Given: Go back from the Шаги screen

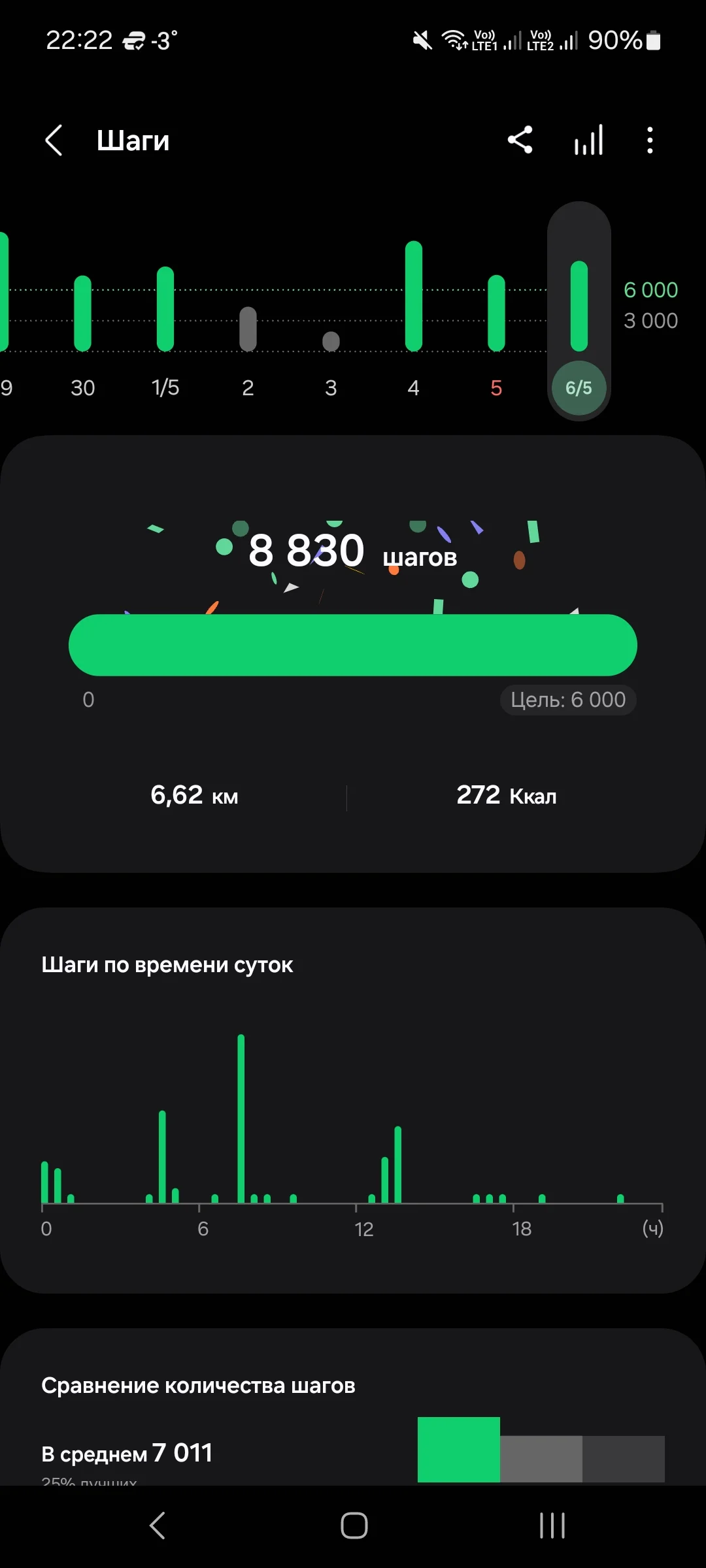Looking at the screenshot, I should tap(54, 140).
